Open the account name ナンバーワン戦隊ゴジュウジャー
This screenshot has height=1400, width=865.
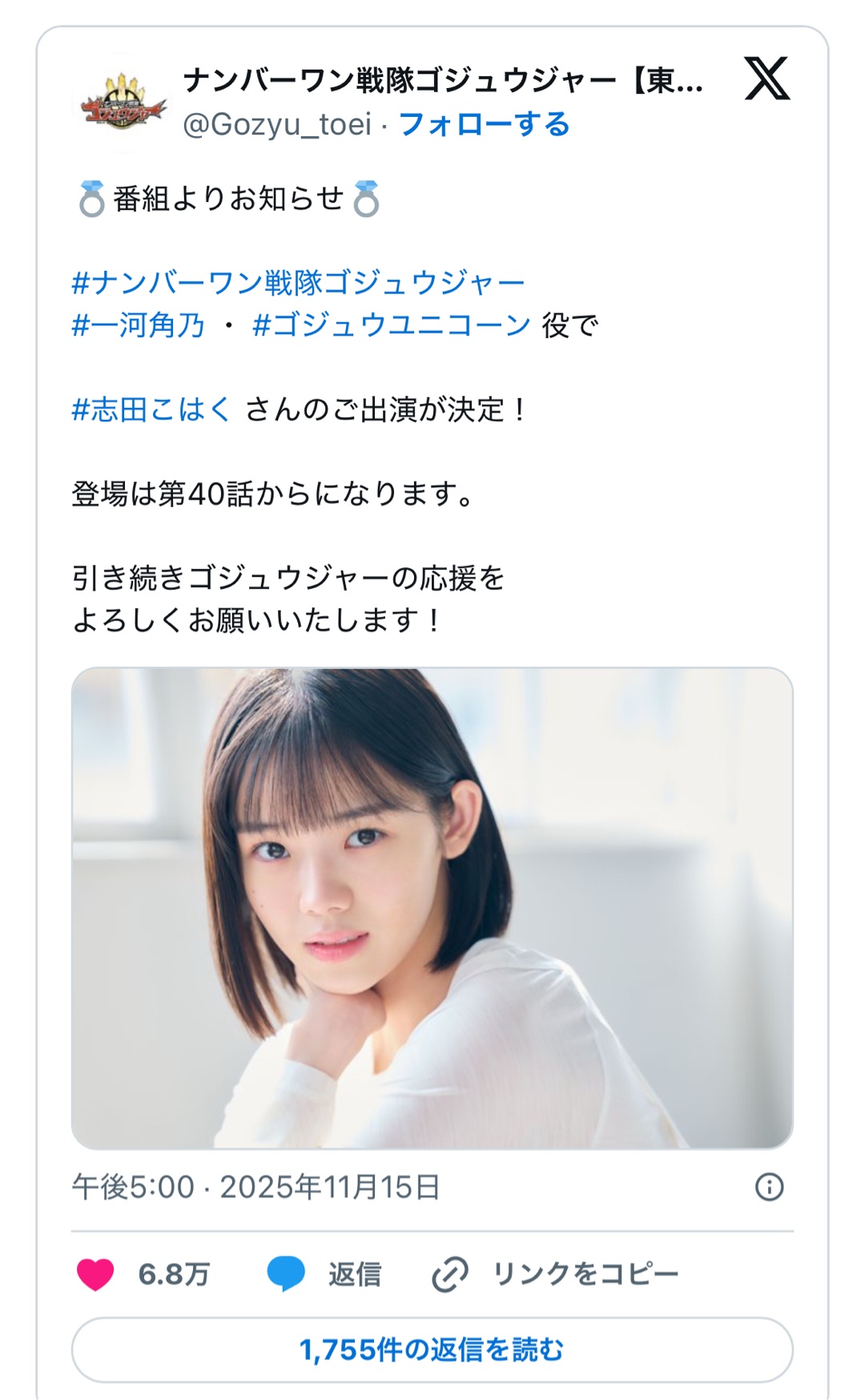click(x=443, y=80)
